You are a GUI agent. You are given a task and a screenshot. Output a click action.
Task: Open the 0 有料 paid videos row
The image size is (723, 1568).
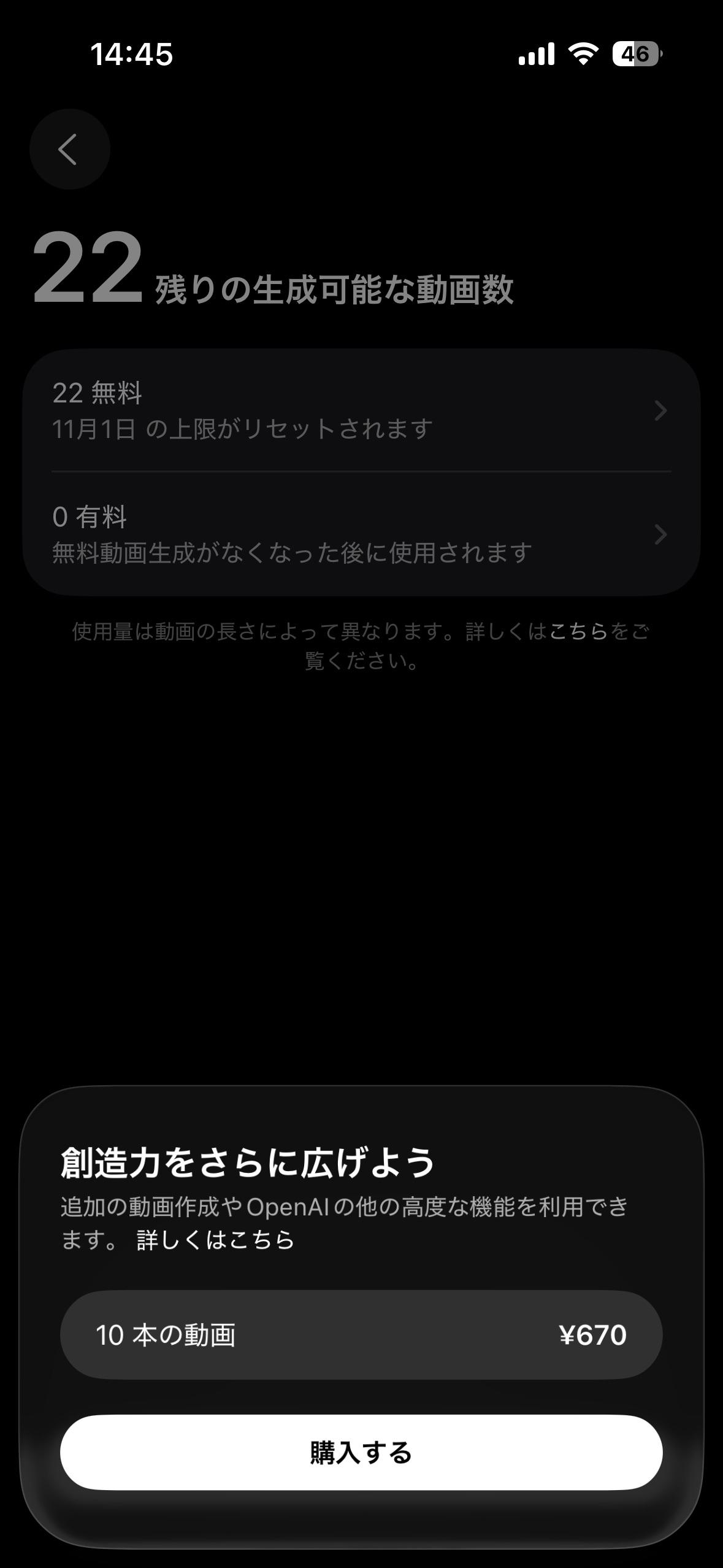(361, 534)
